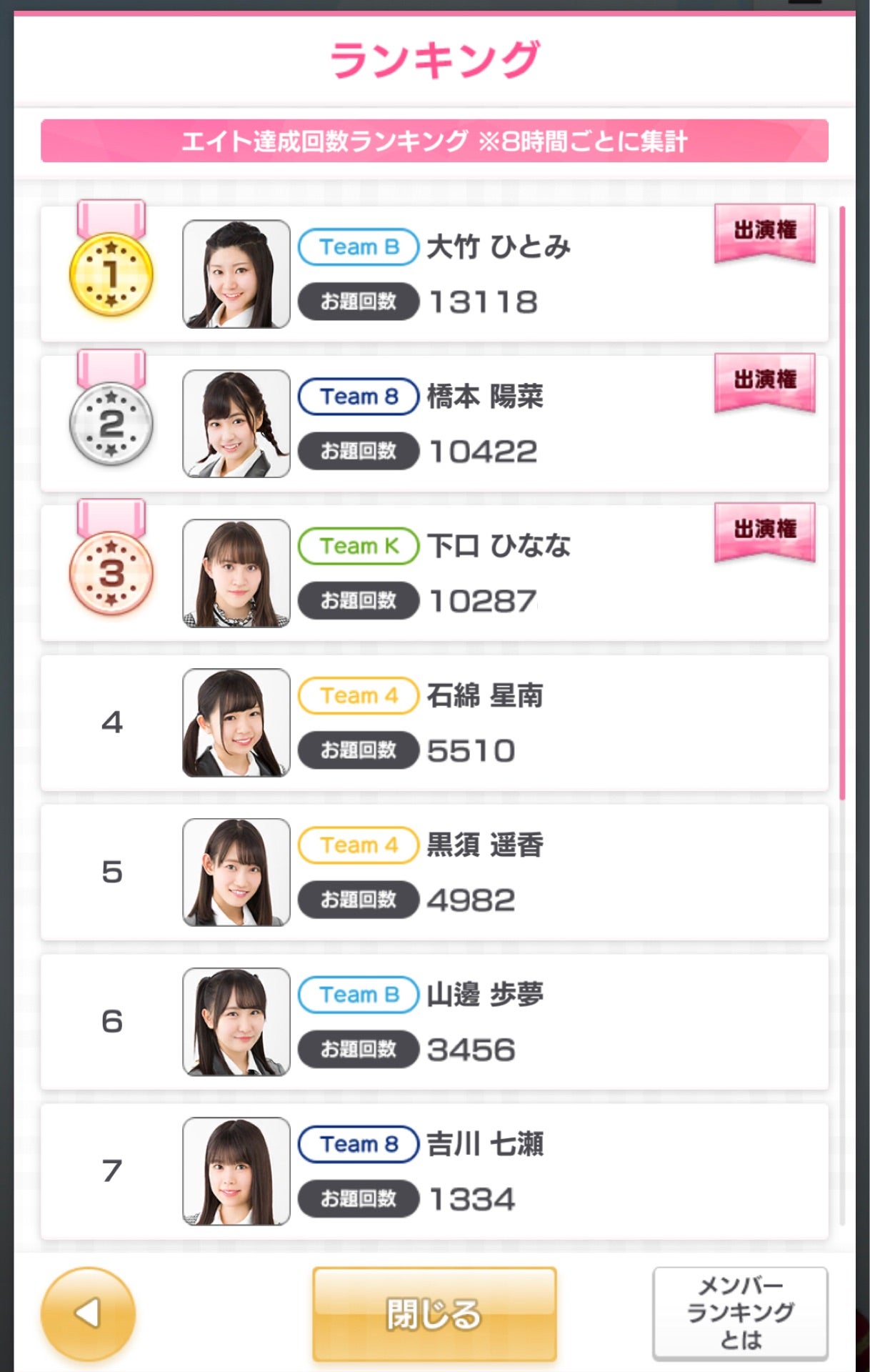Viewport: 870px width, 1372px height.
Task: Tap the round back arrow button
Action: click(x=88, y=1313)
